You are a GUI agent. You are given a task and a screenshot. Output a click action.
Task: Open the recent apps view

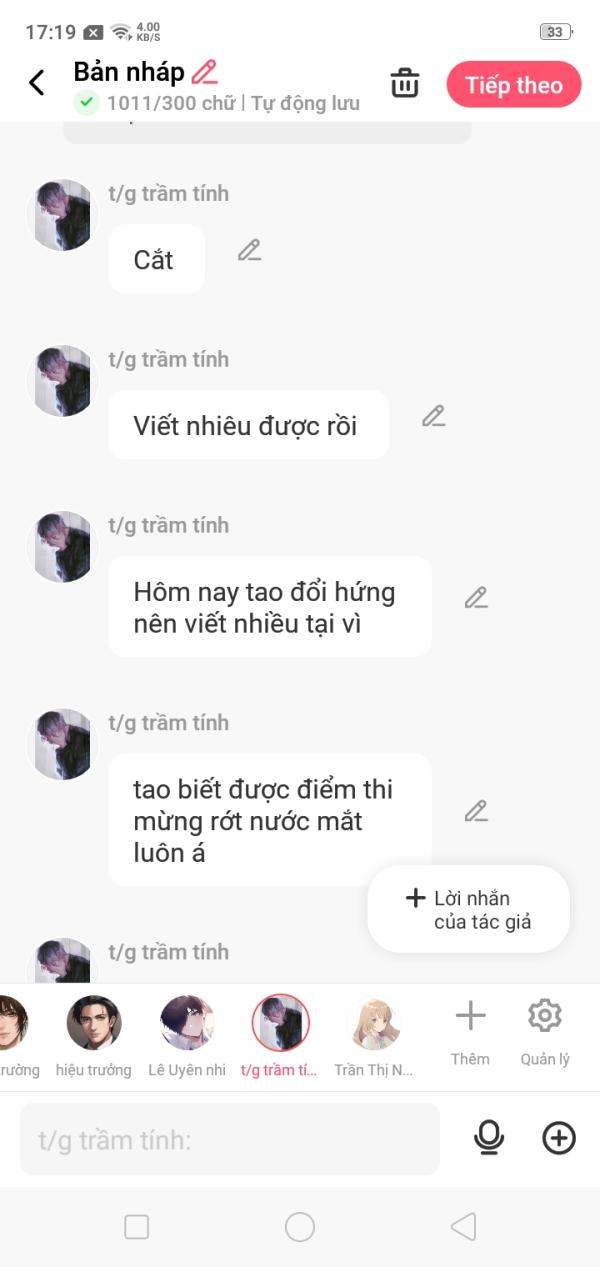point(137,1227)
